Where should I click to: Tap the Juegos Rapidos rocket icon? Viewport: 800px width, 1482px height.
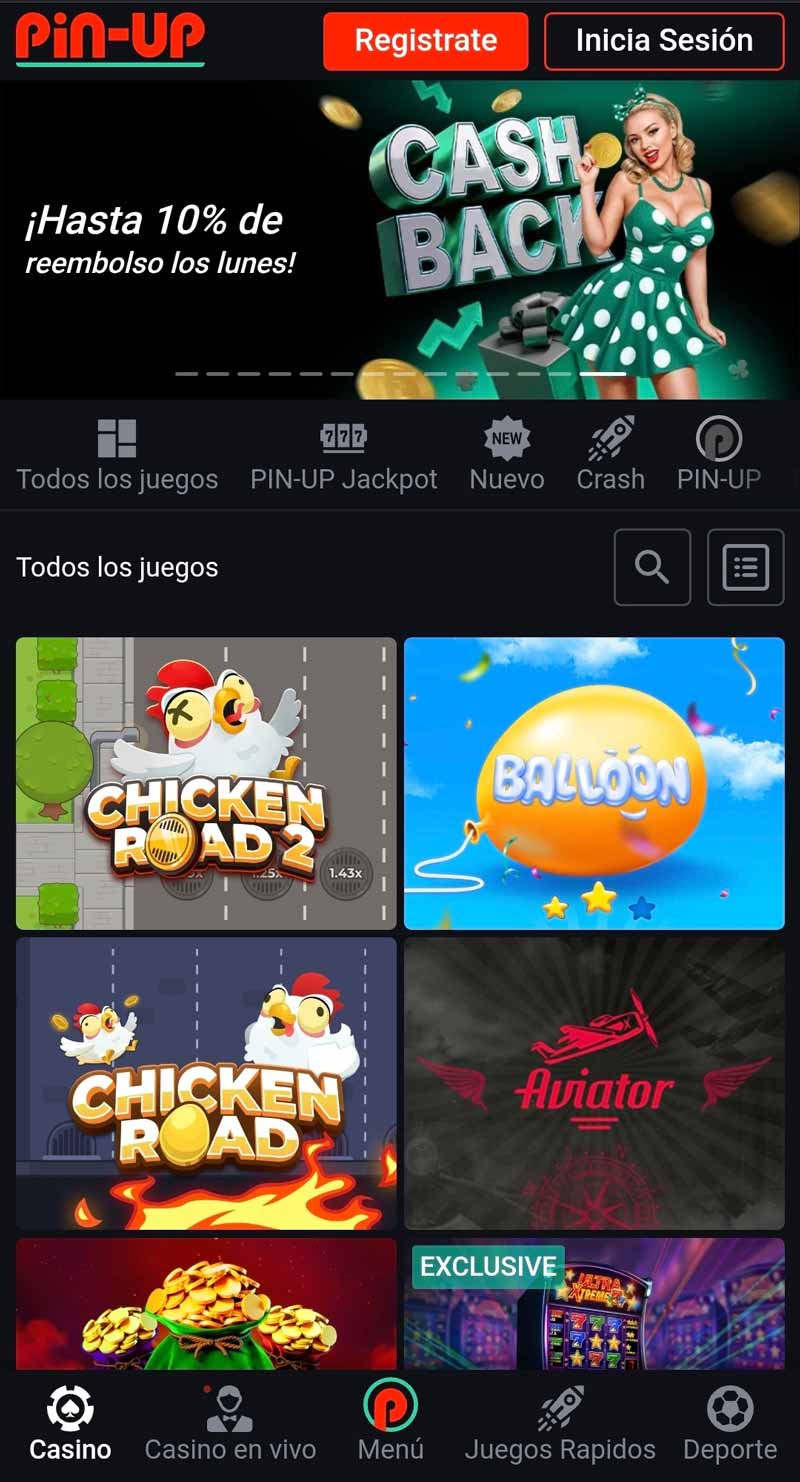[561, 1410]
